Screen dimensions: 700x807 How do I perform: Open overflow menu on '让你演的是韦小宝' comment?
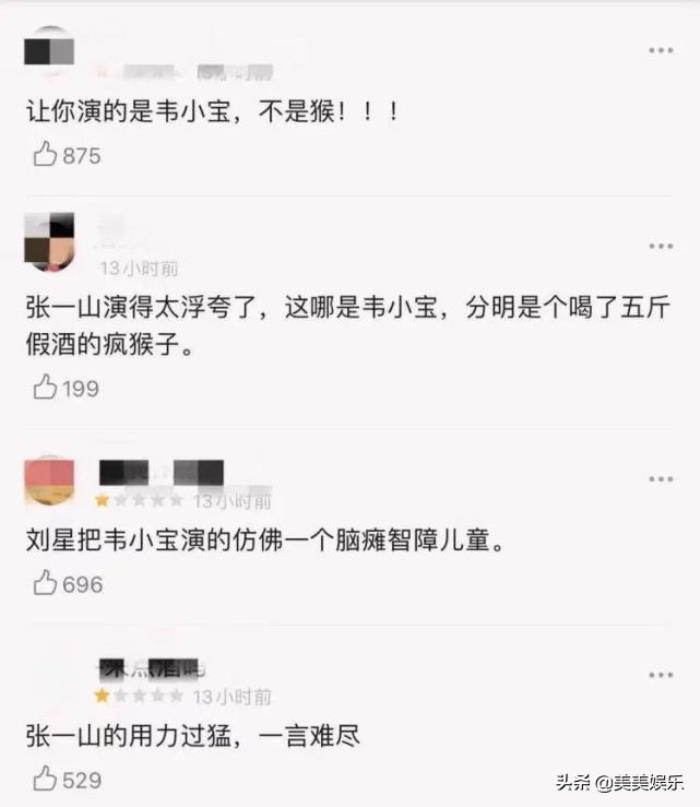pyautogui.click(x=661, y=49)
